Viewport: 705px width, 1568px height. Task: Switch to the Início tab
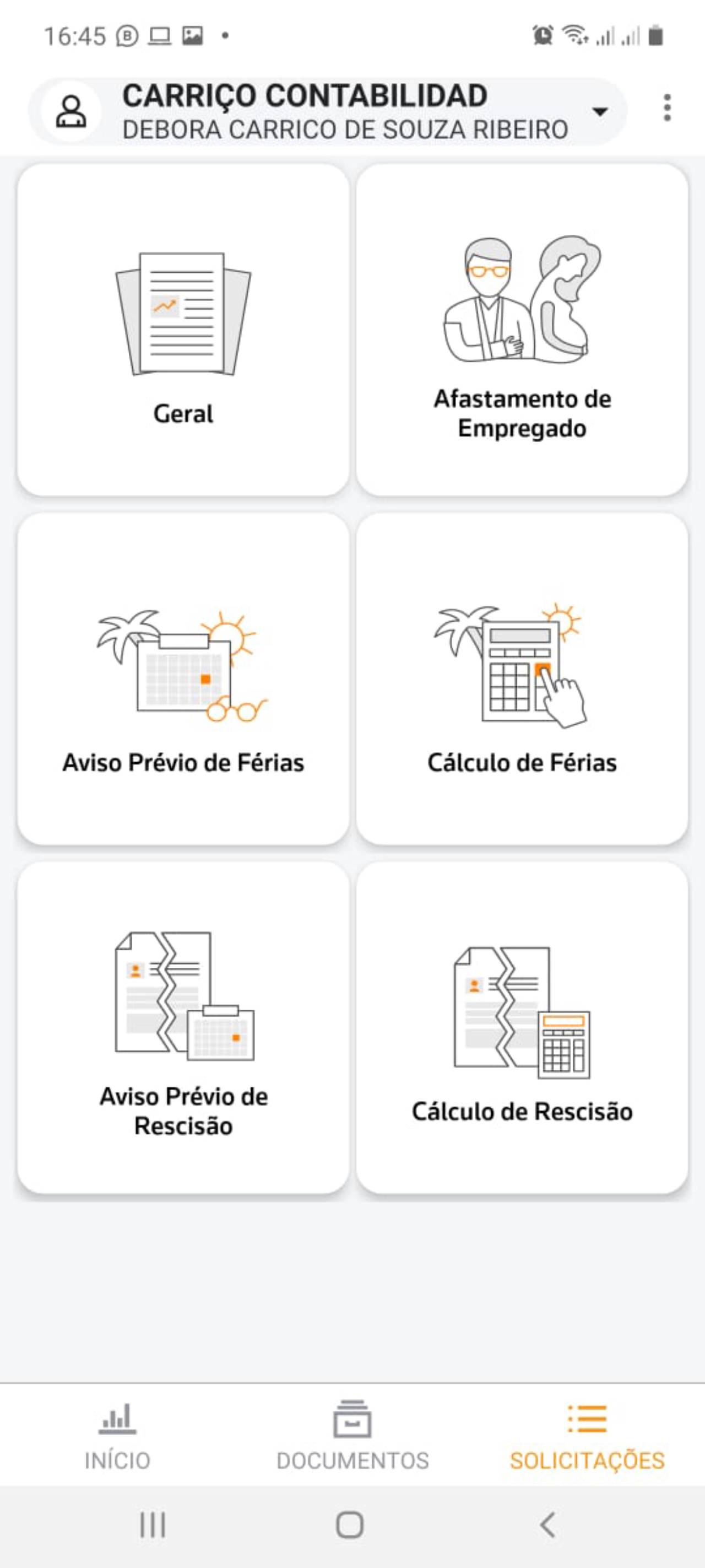click(x=117, y=1434)
